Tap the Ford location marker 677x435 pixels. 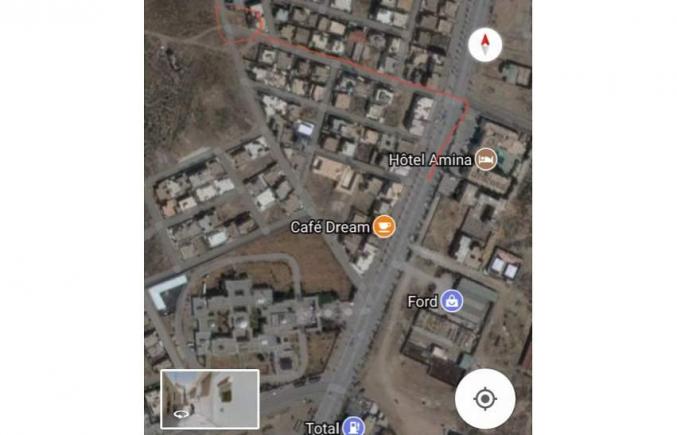coord(452,301)
